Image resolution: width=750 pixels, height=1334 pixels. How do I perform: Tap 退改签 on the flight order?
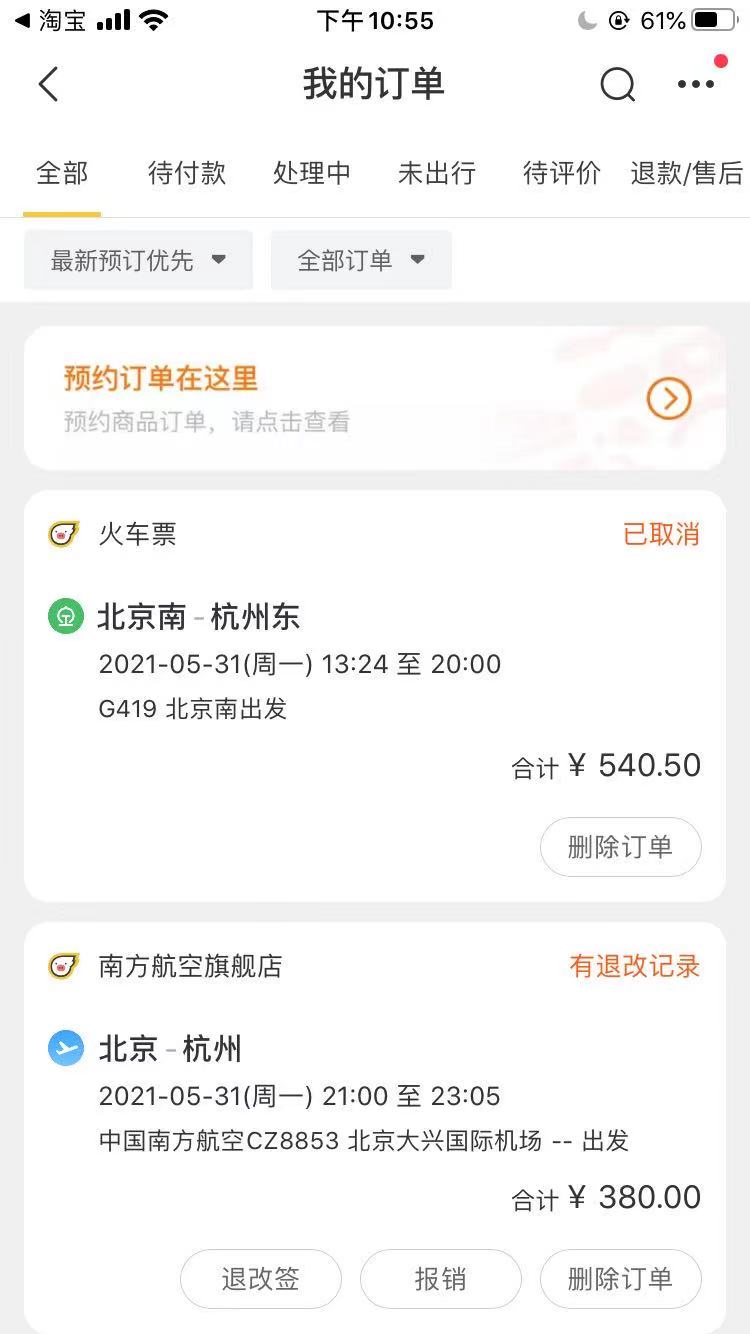(x=260, y=1279)
